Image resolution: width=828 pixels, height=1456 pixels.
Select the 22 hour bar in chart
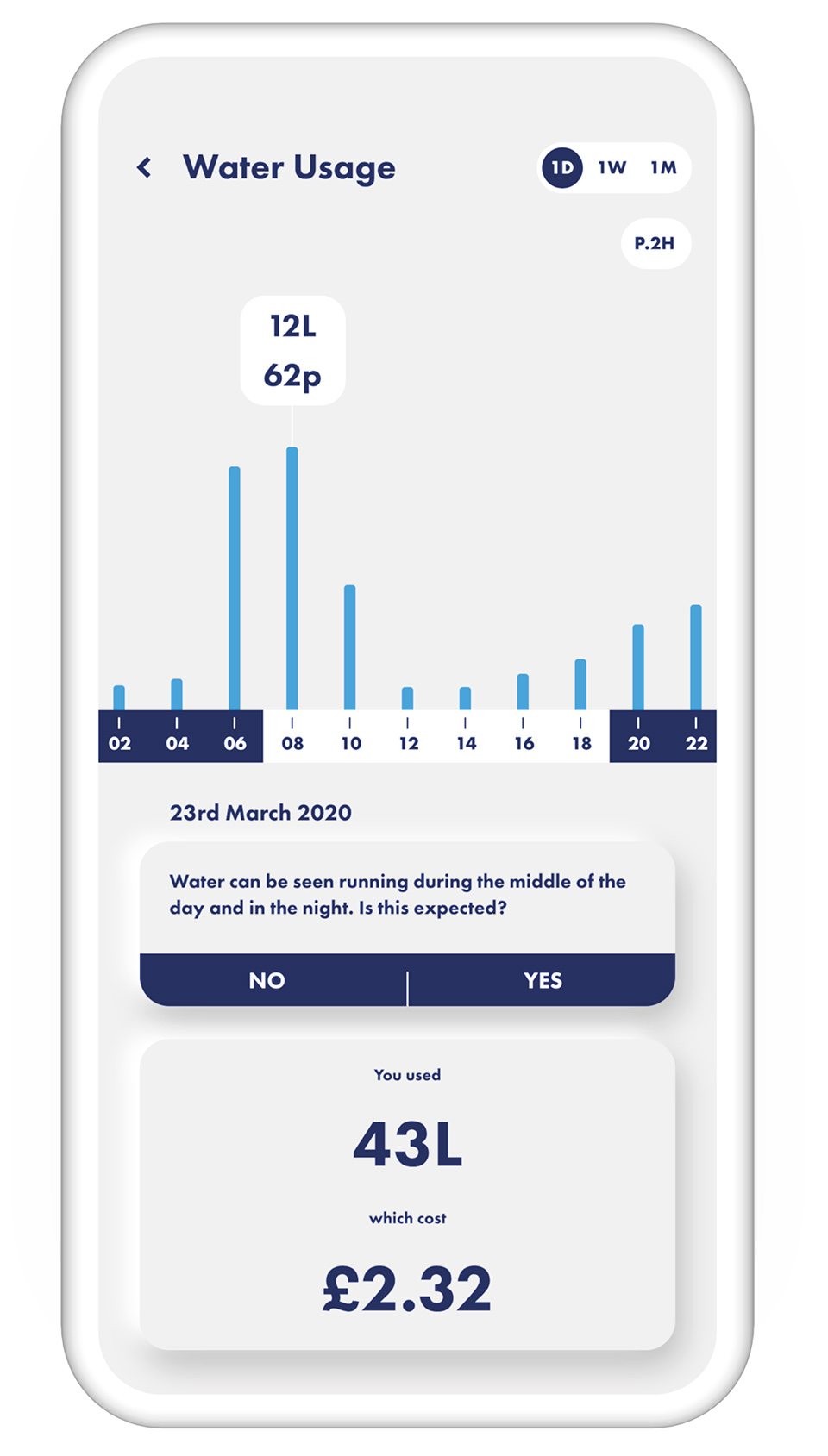[696, 657]
